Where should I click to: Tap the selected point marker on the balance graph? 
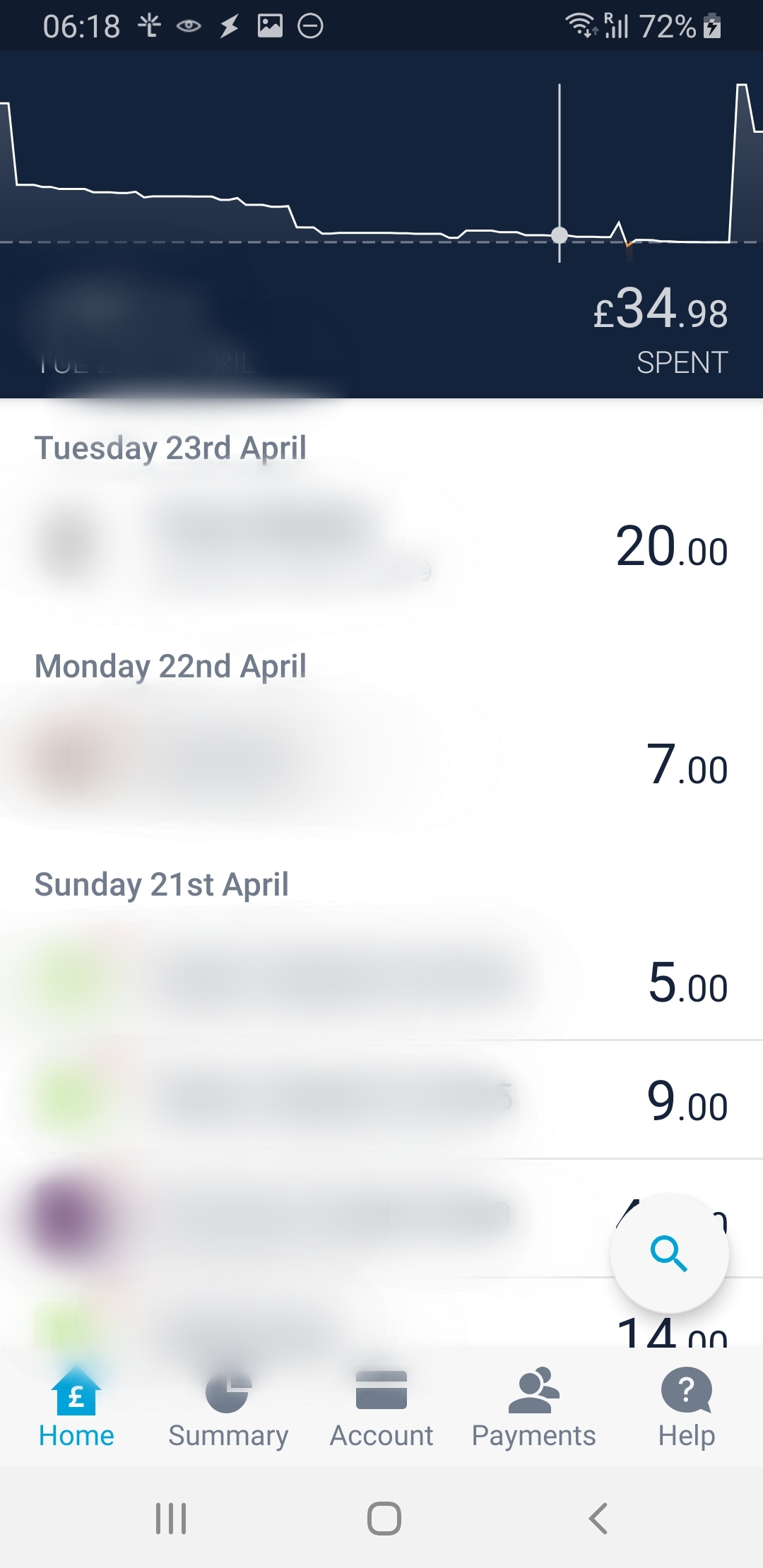click(x=560, y=235)
